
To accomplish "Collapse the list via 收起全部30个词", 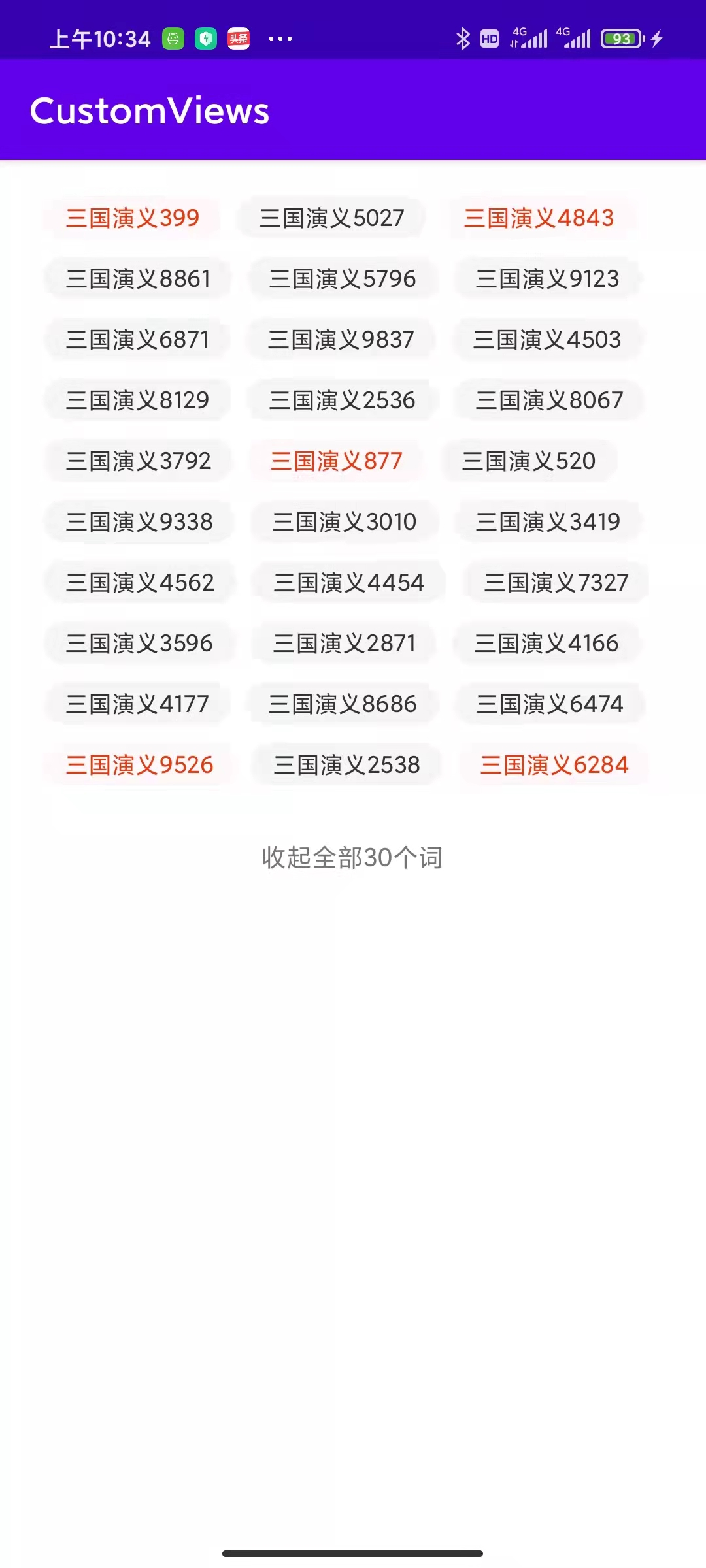I will coord(352,858).
